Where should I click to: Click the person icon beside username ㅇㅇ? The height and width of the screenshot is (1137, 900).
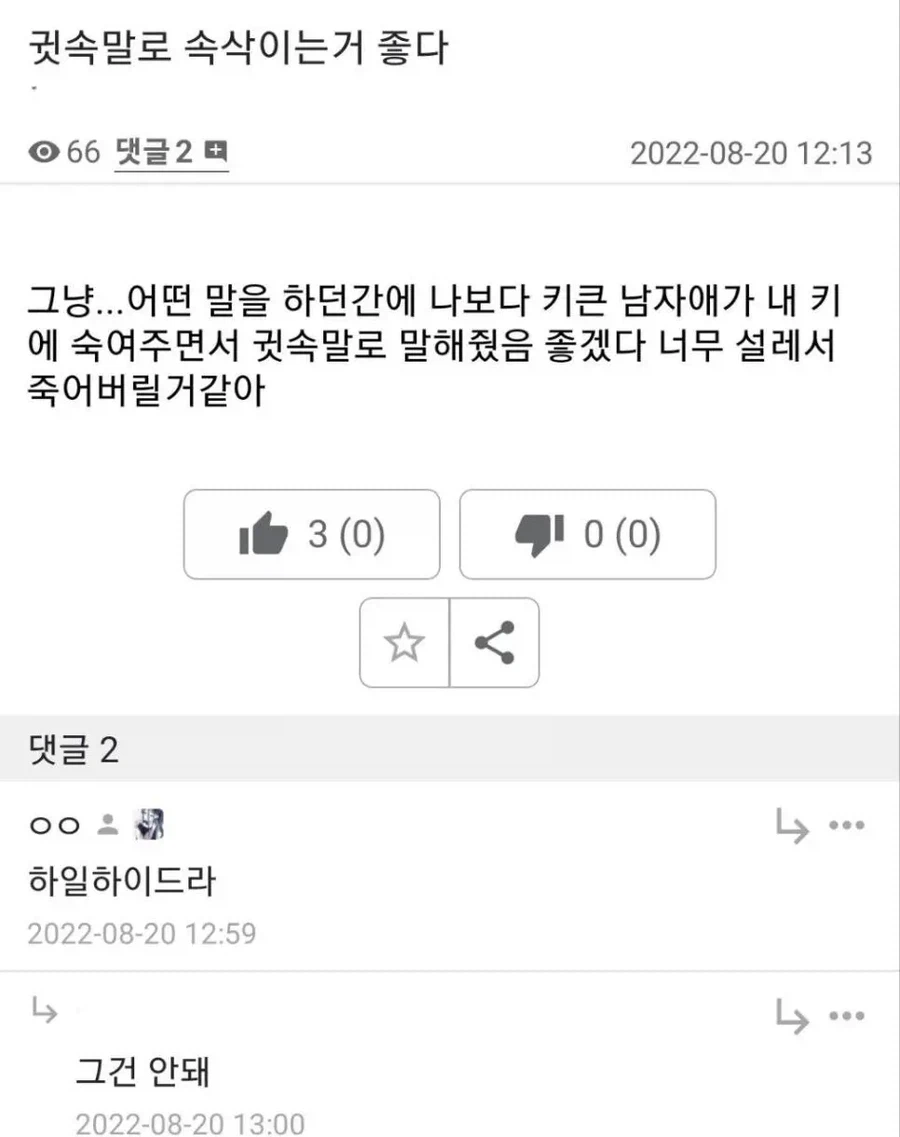pos(105,824)
